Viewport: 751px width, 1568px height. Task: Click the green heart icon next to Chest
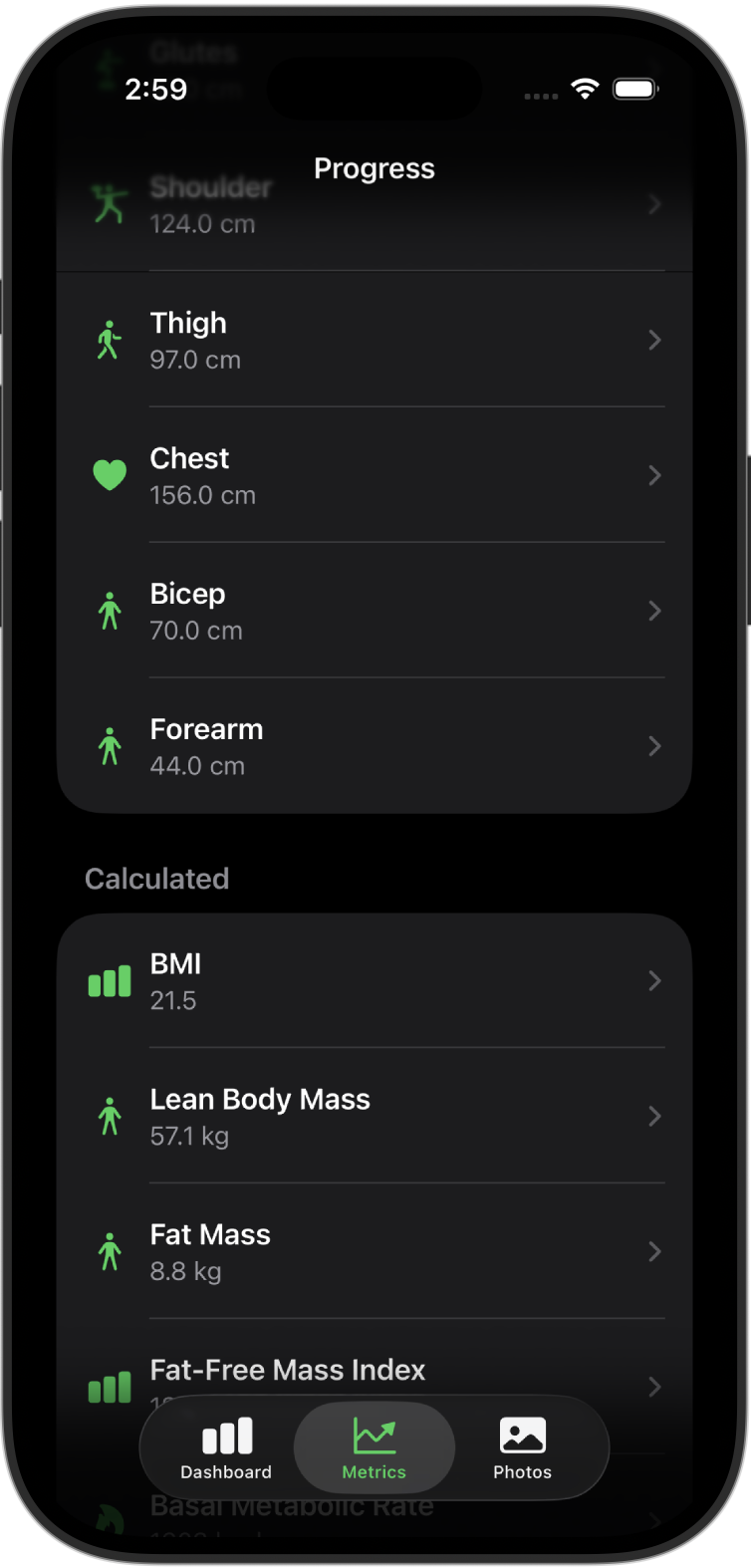[110, 474]
